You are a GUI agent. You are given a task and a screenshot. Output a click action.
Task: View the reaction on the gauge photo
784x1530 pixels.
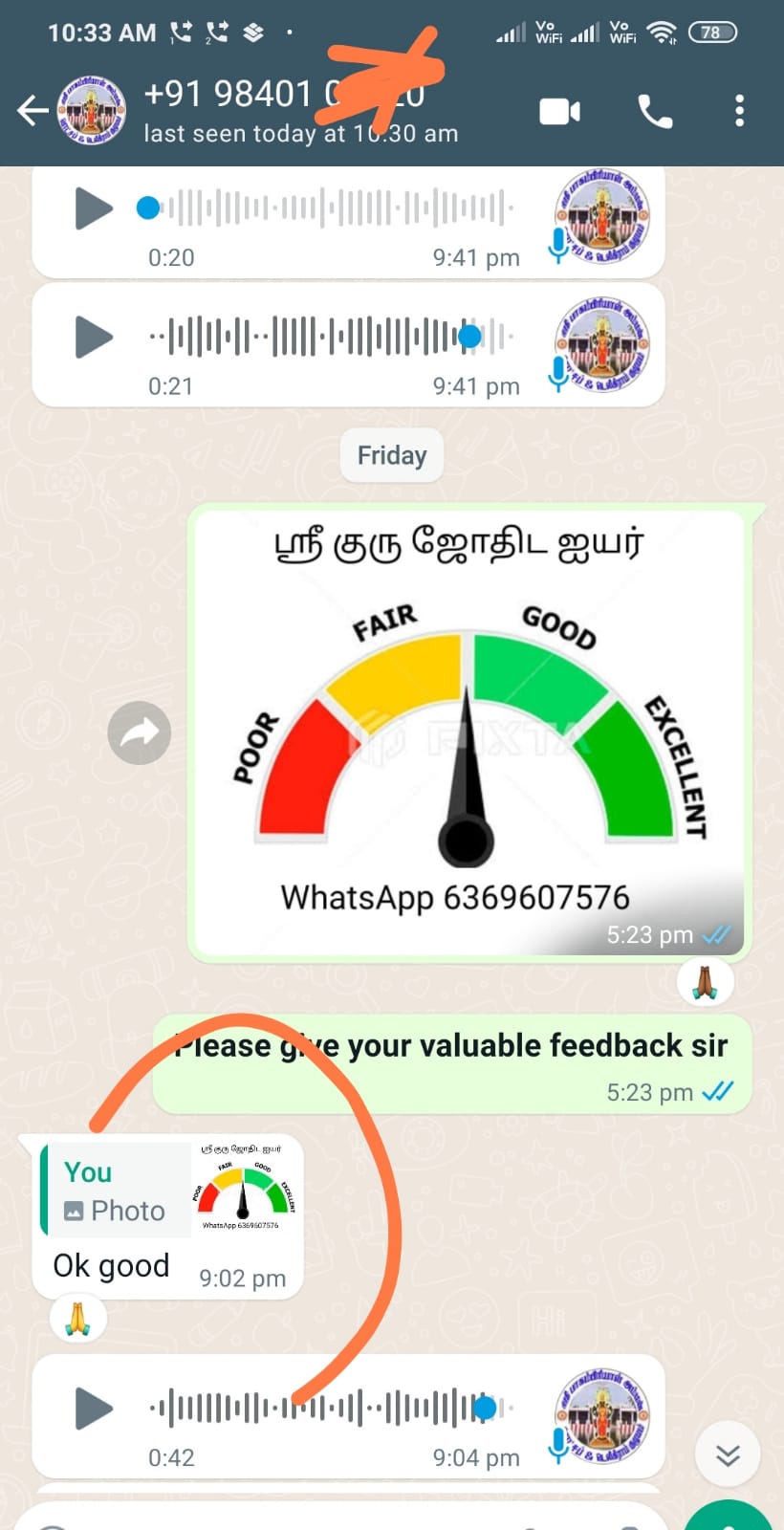click(705, 982)
